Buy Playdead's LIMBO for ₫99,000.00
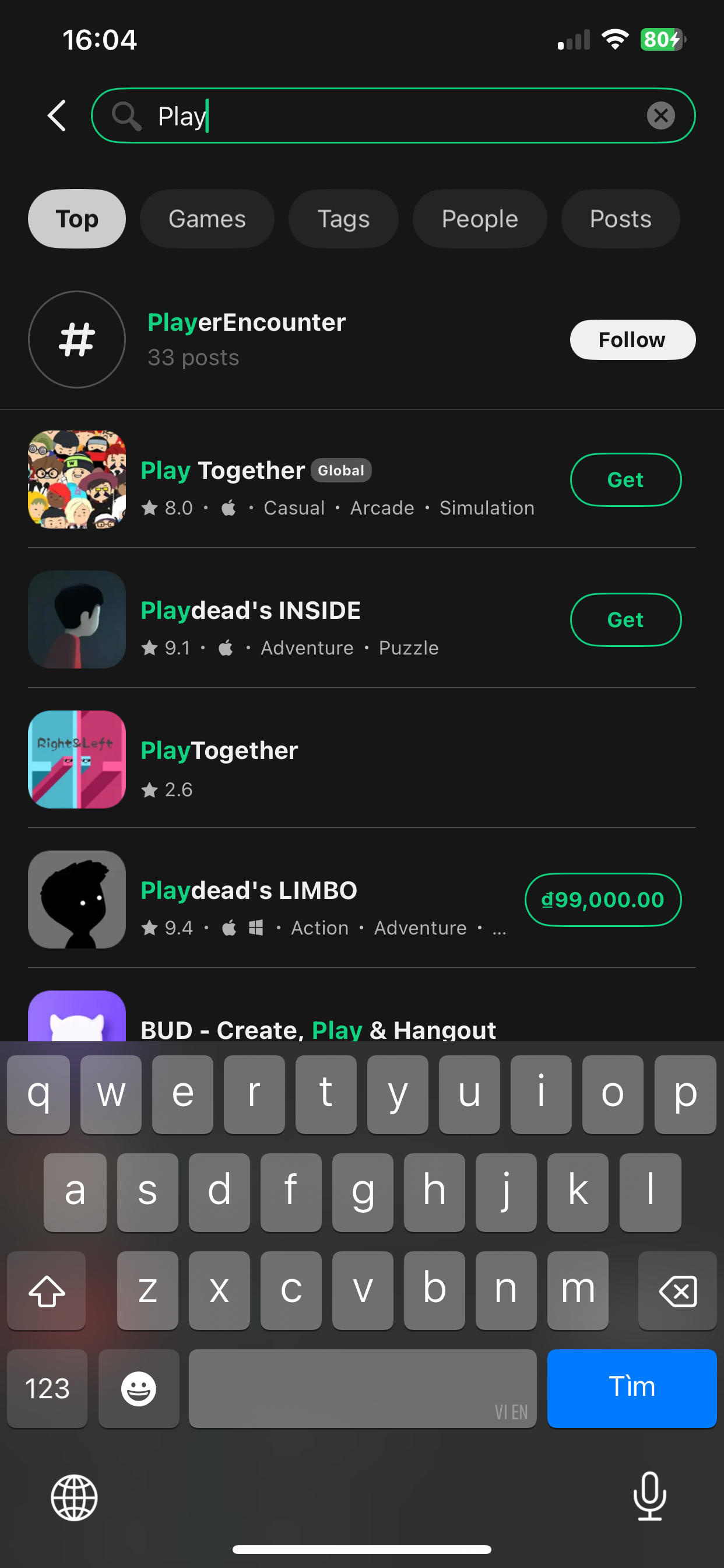Viewport: 724px width, 1568px height. click(602, 900)
